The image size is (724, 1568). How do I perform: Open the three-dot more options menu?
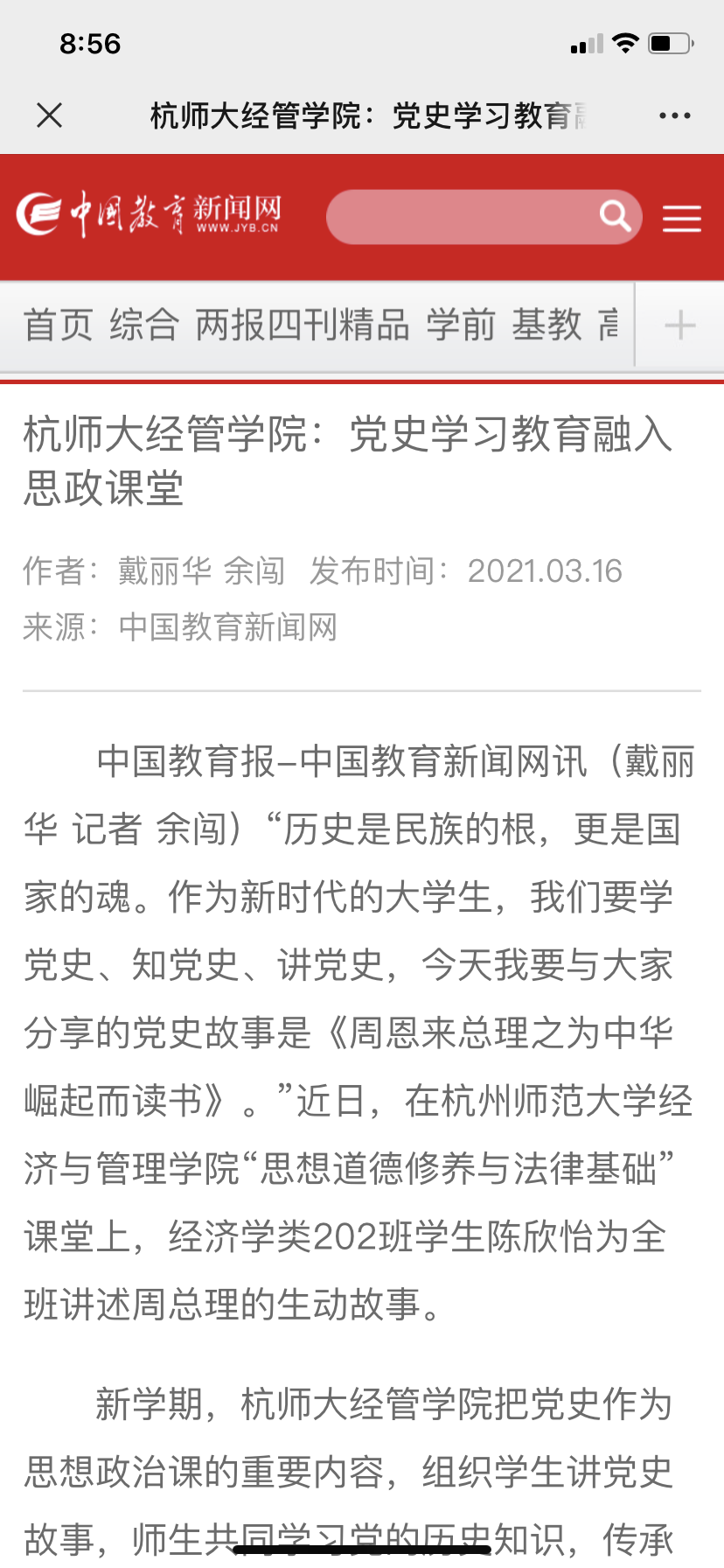(x=674, y=115)
